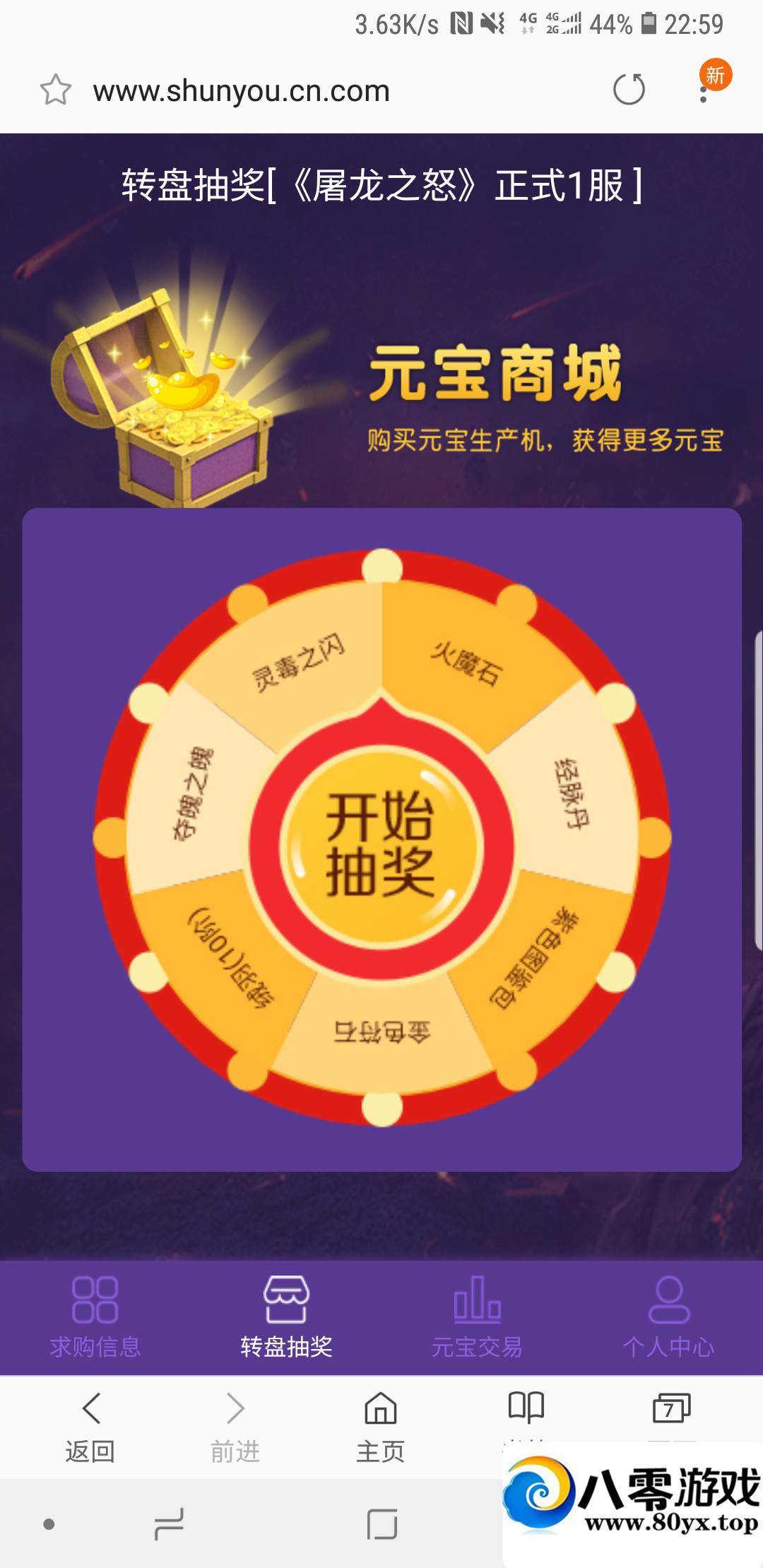763x1568 pixels.
Task: Open the browser overflow menu
Action: pyautogui.click(x=704, y=90)
